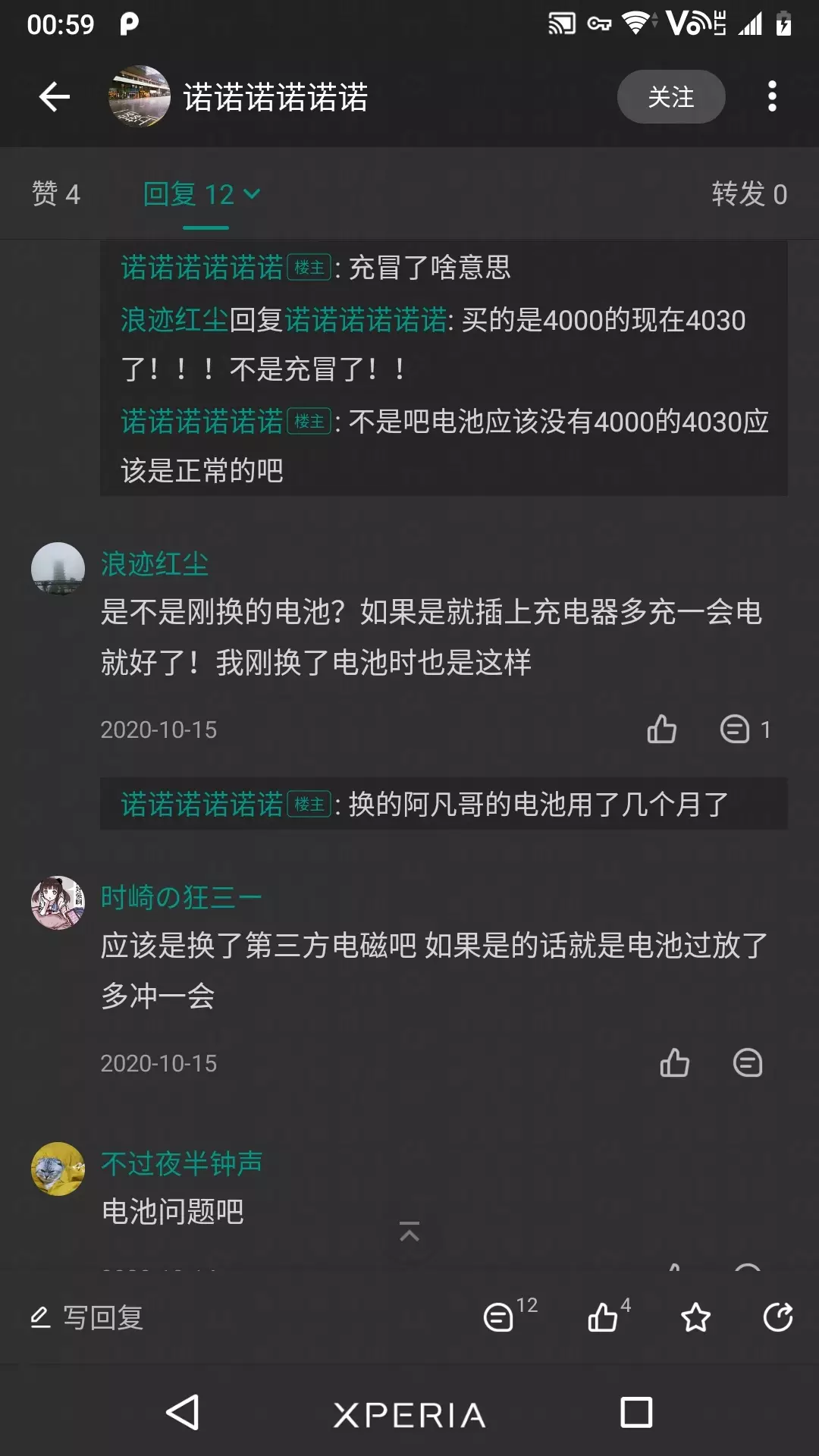Jump to top with the floating arrow

pos(409,1234)
